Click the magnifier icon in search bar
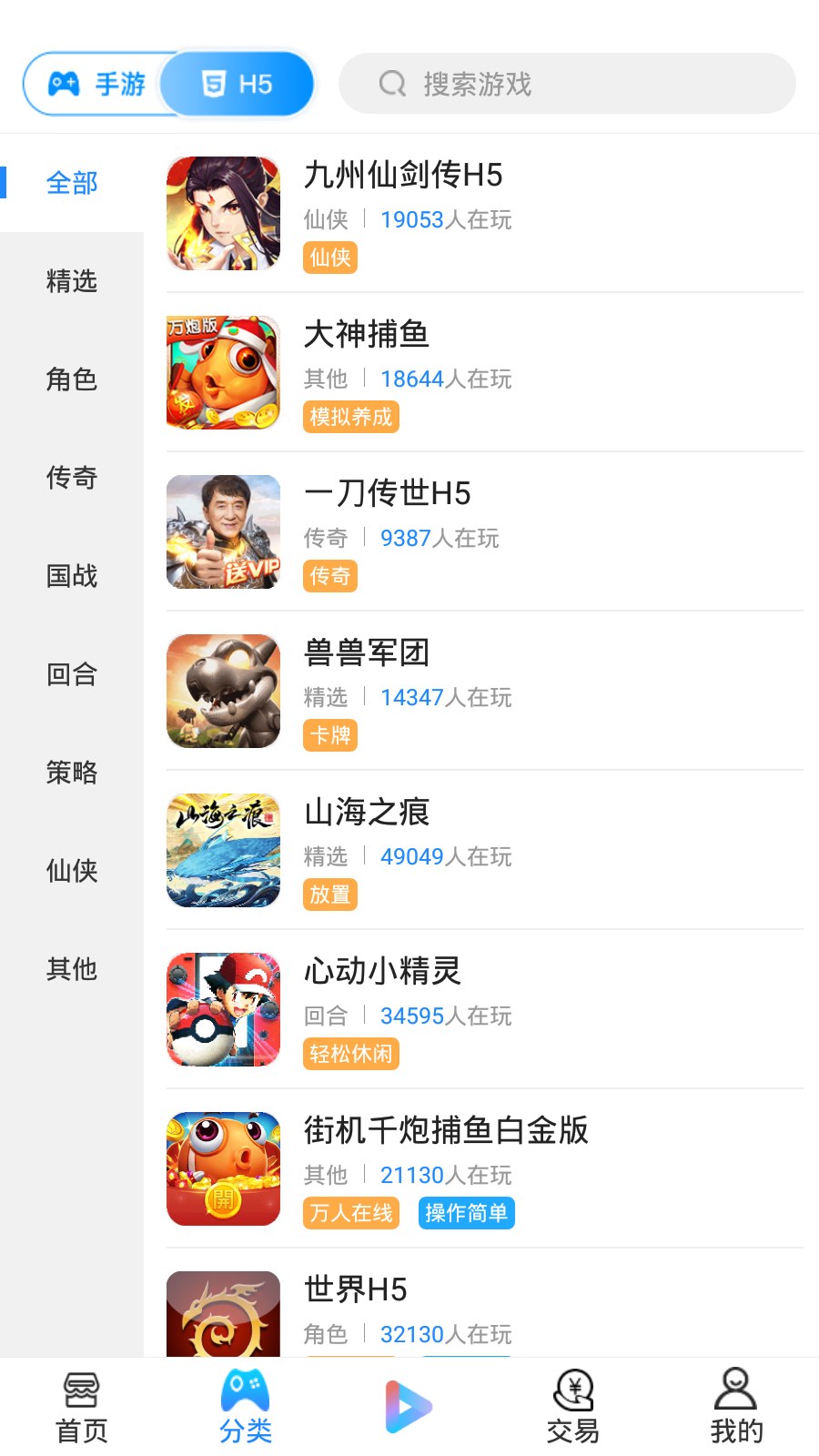The height and width of the screenshot is (1456, 819). coord(391,84)
